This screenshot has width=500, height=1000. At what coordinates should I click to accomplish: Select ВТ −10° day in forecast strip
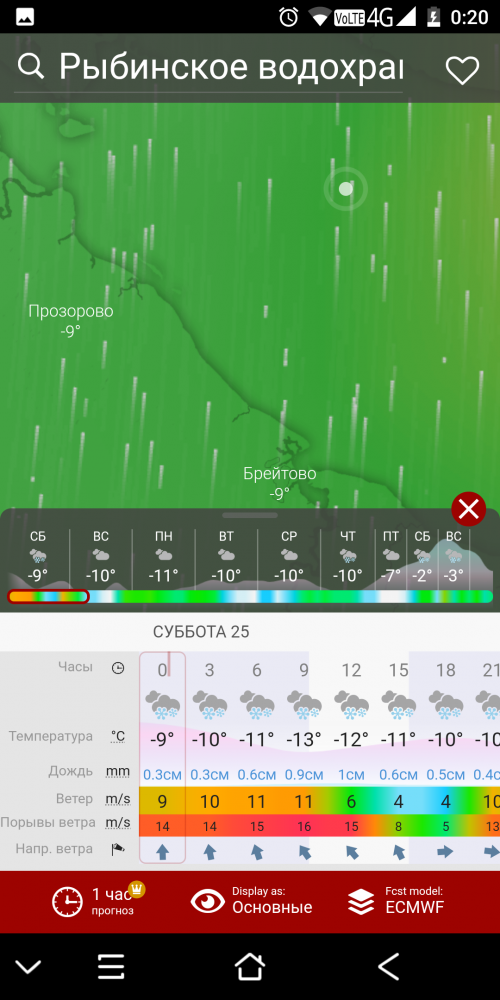click(226, 557)
